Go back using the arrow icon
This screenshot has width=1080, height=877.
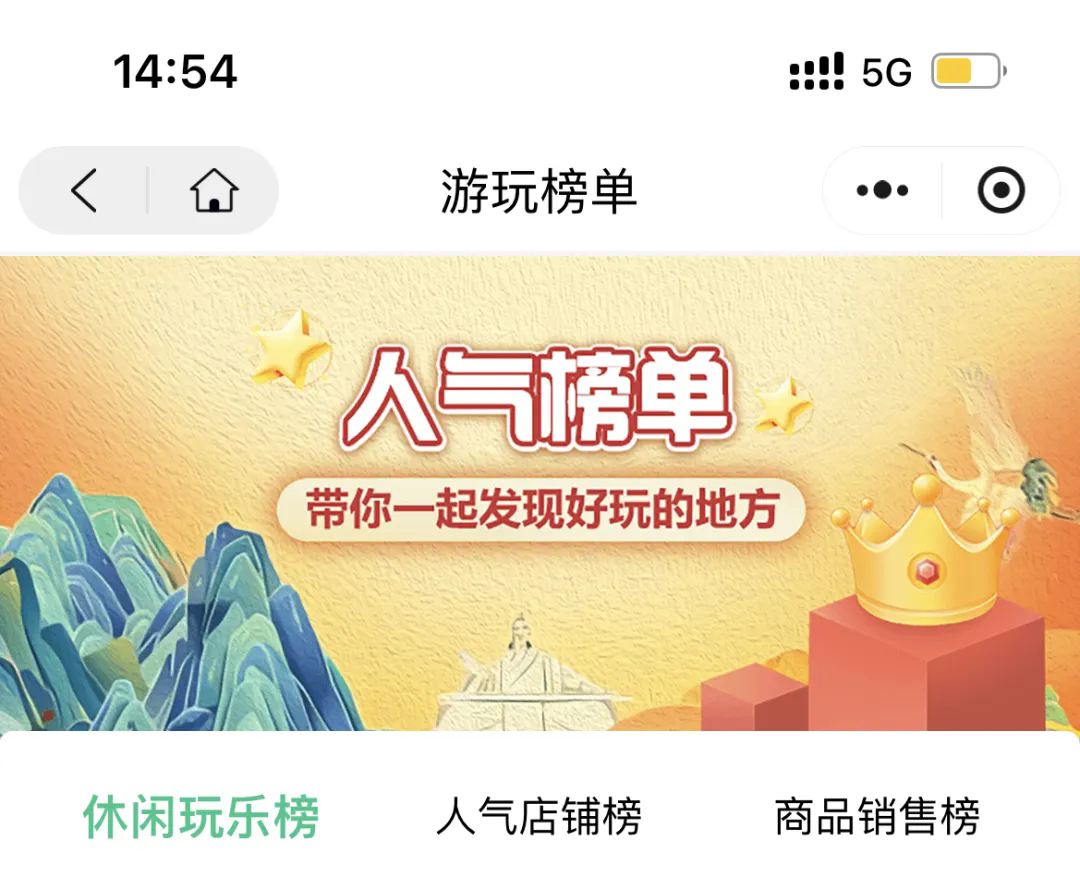click(85, 190)
